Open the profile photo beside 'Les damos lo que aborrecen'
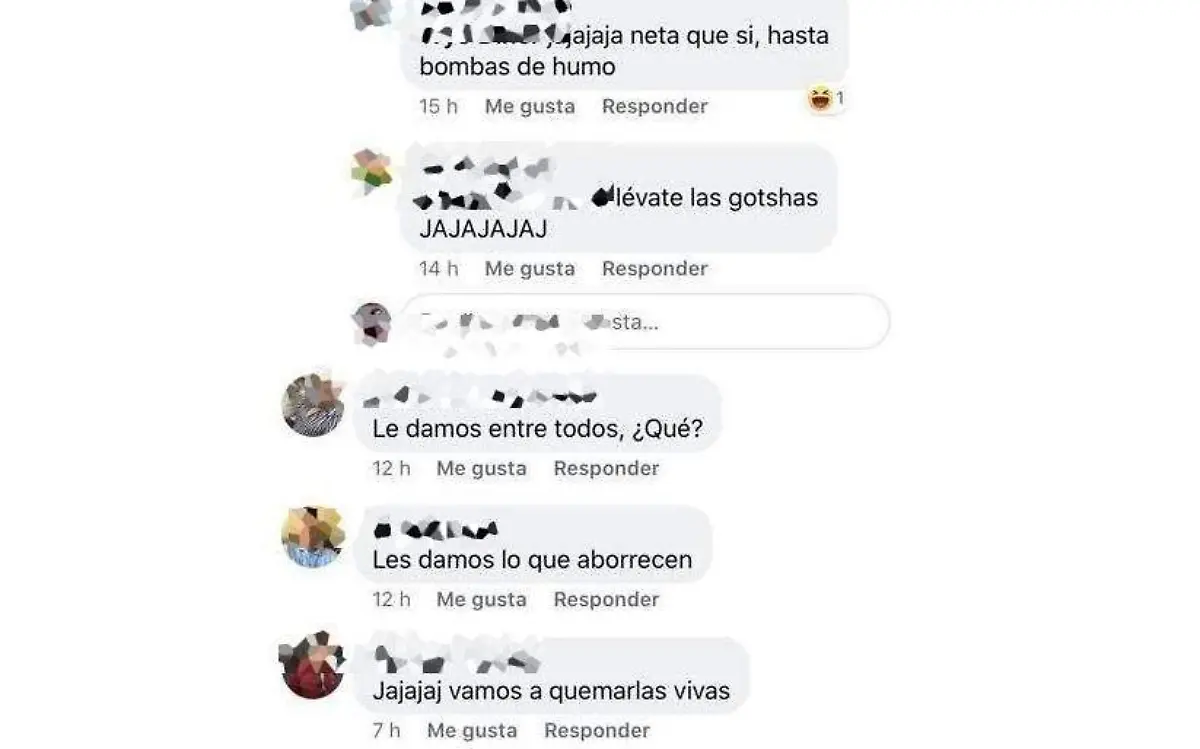This screenshot has height=749, width=1200. tap(312, 537)
